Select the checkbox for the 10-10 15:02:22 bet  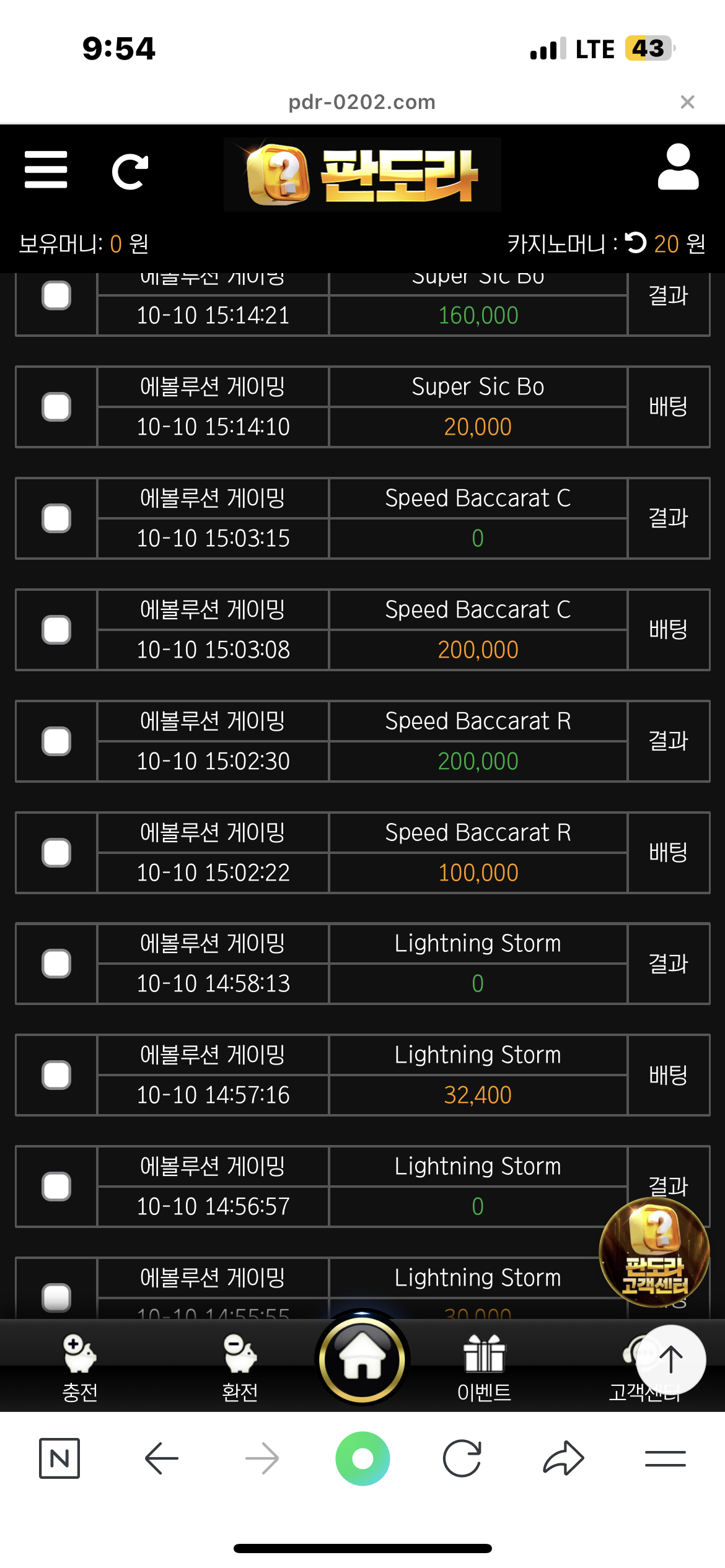(x=56, y=853)
